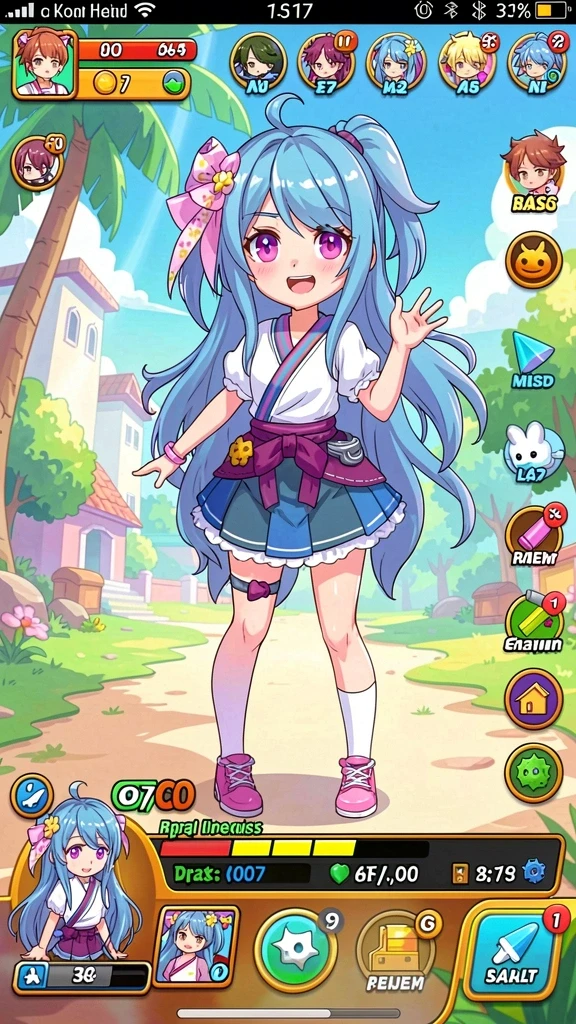Tap the orange cat face icon
576x1024 pixels.
(534, 260)
